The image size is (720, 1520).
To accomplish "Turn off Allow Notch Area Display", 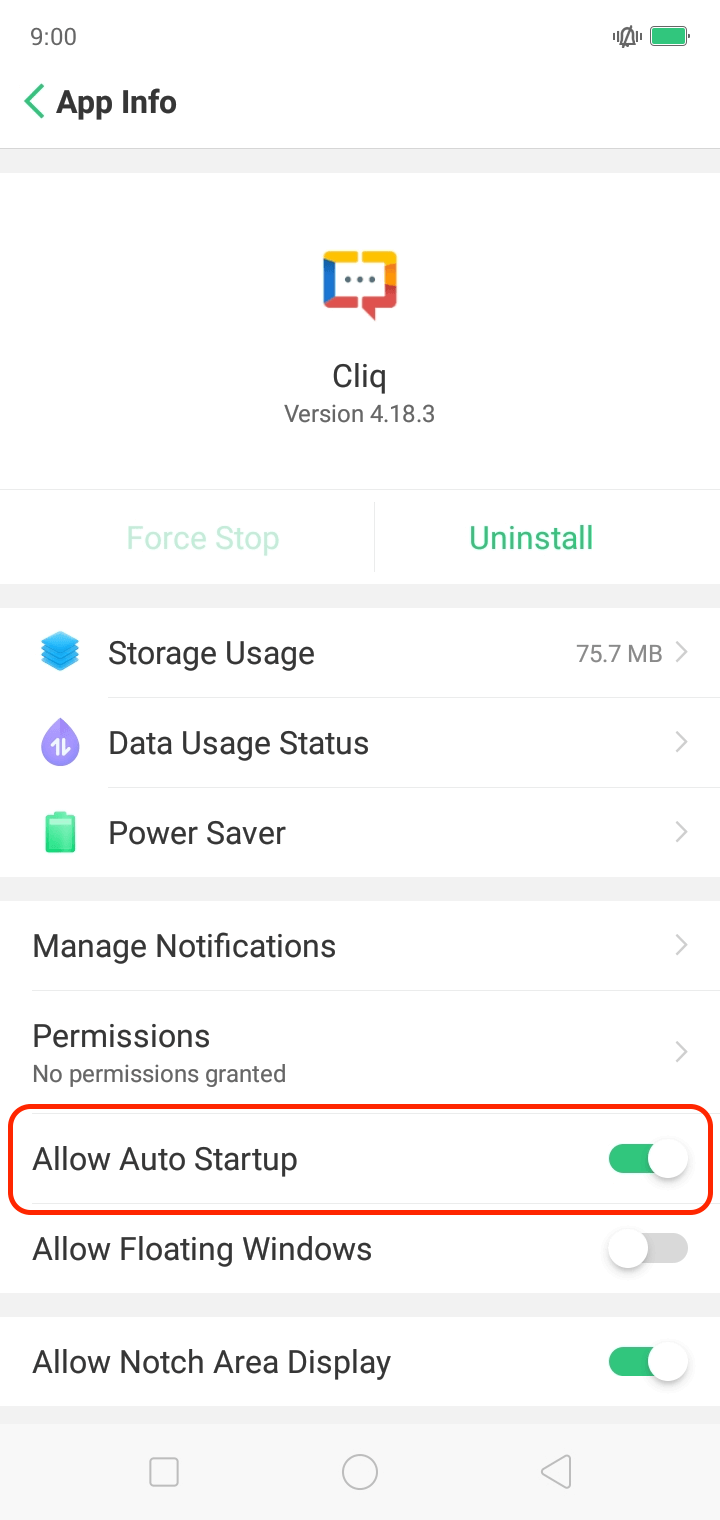I will 648,1362.
